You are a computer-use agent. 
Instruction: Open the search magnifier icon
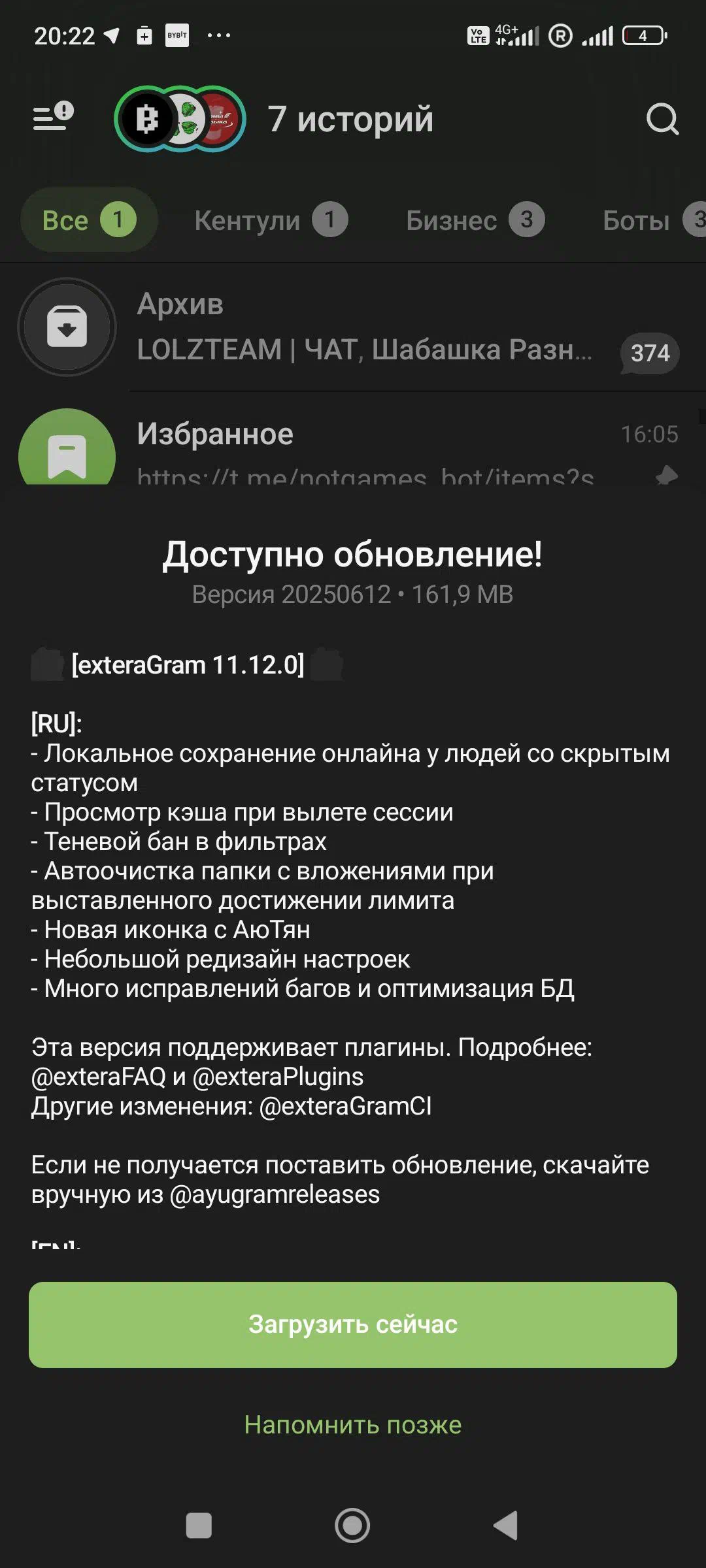[x=662, y=119]
